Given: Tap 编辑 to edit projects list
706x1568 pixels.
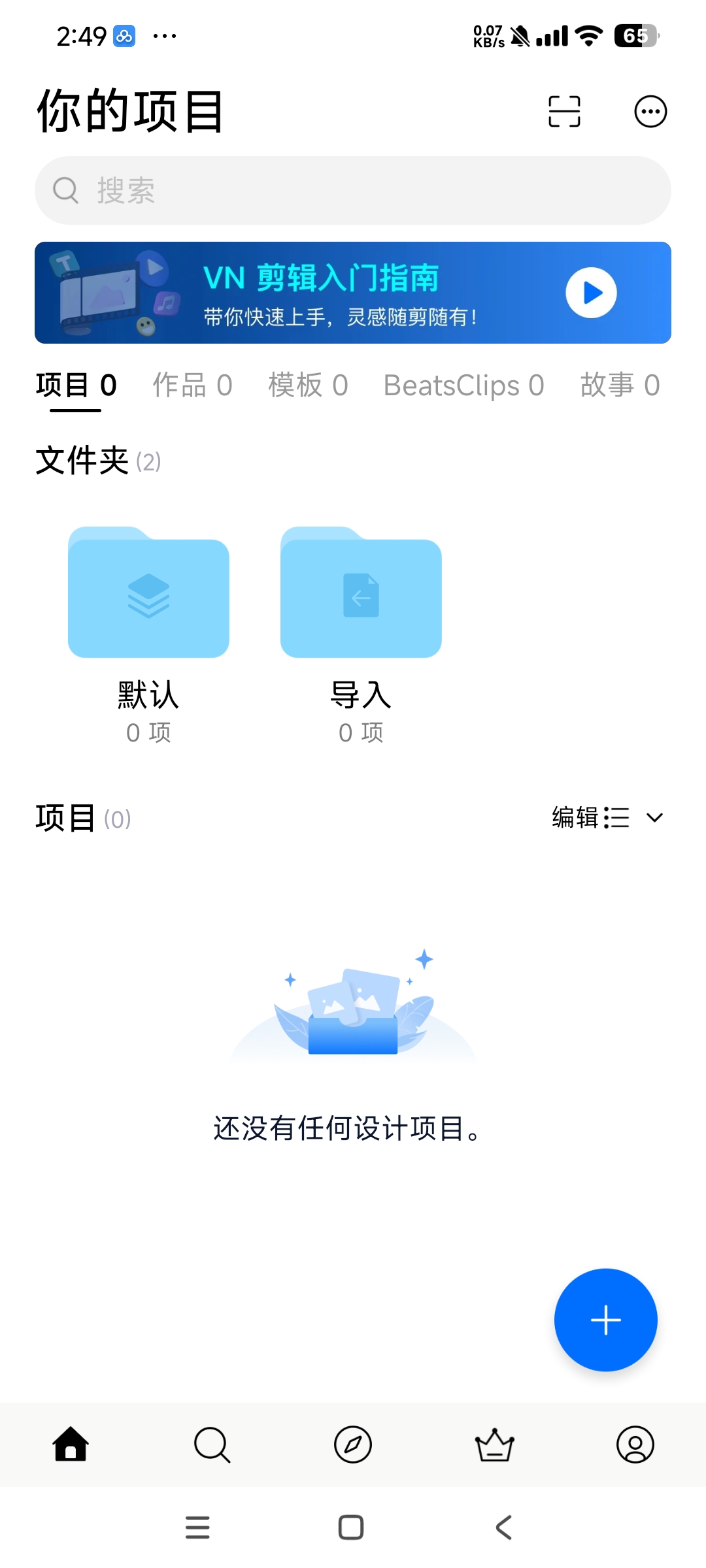Looking at the screenshot, I should tap(575, 817).
